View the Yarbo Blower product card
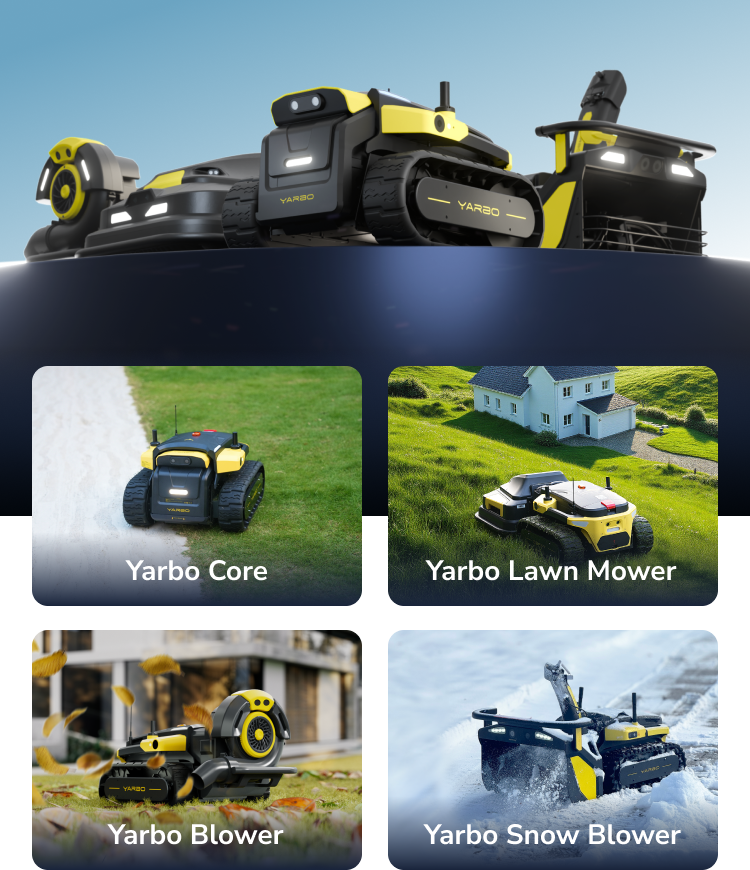The width and height of the screenshot is (750, 870). (197, 749)
